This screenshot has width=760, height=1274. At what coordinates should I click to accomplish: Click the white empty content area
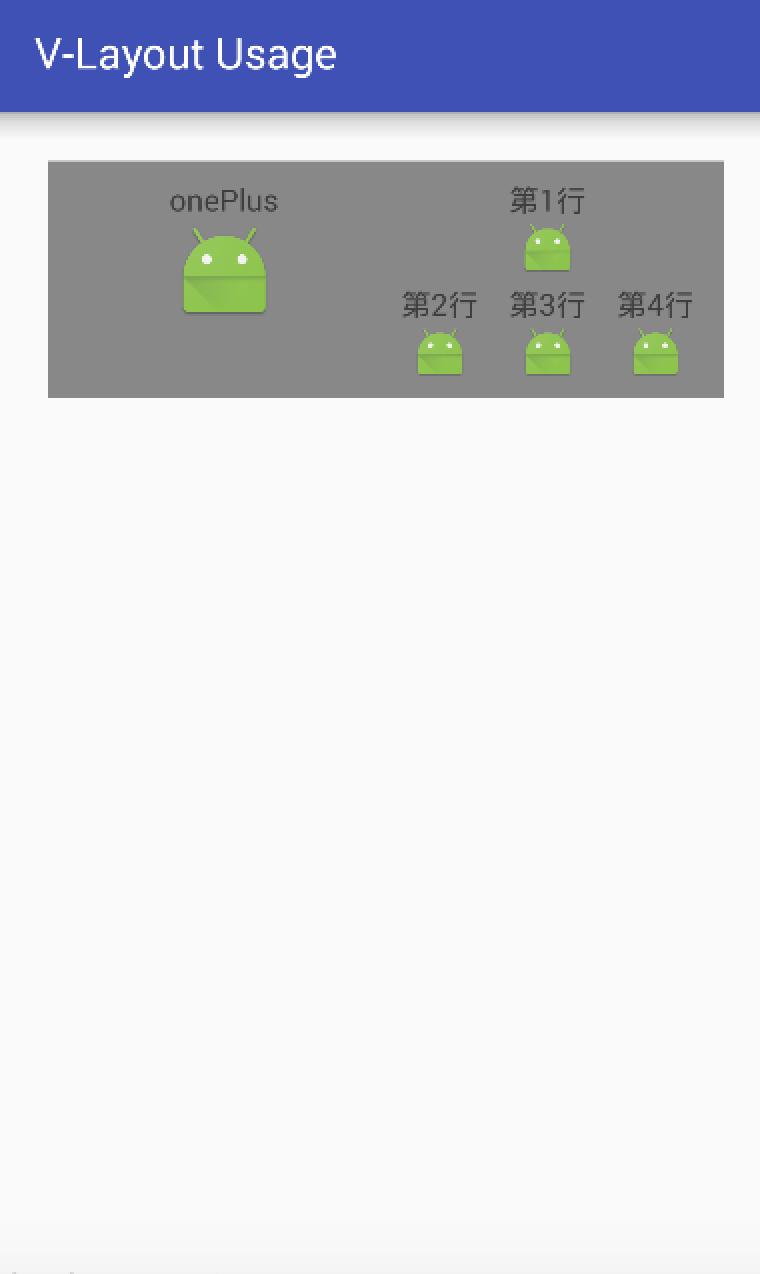tap(380, 700)
